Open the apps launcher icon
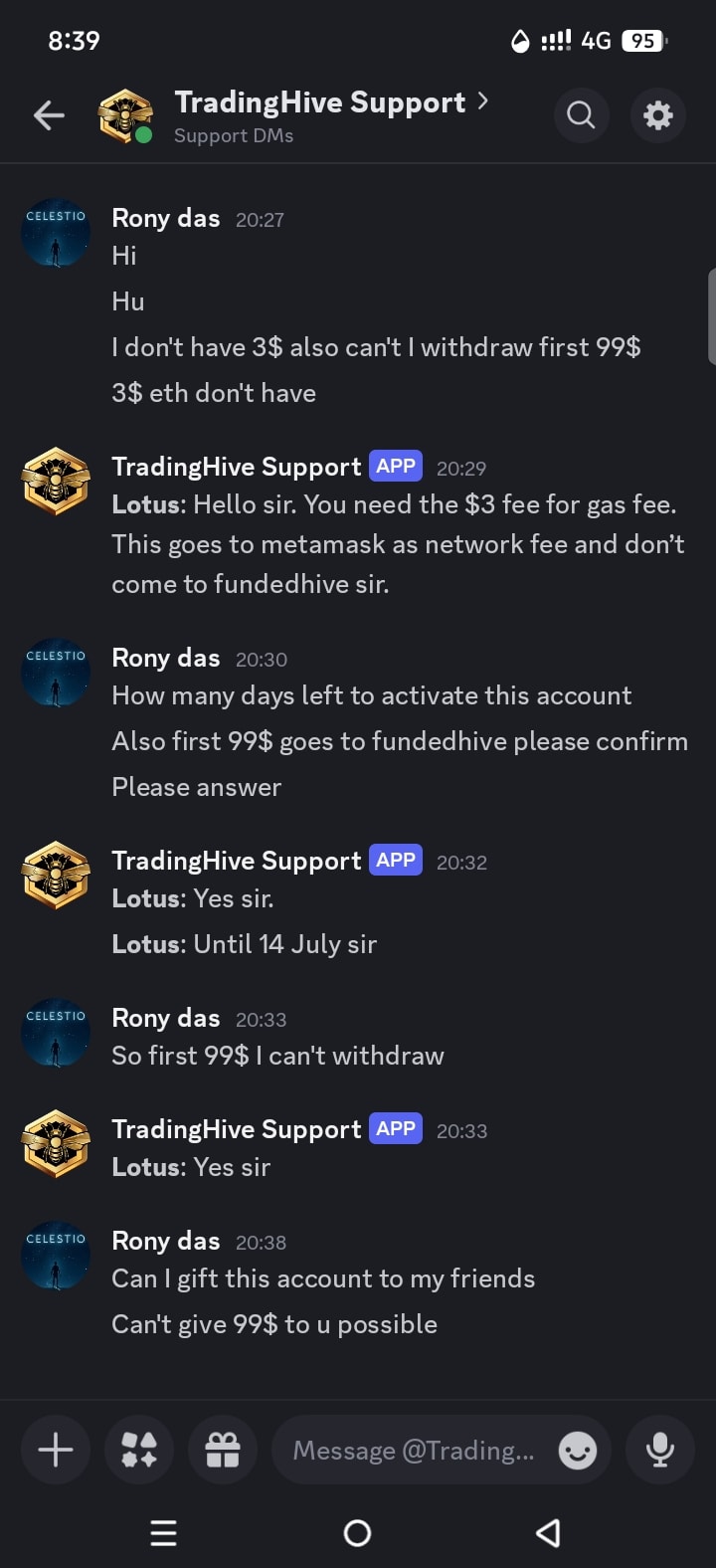 139,1450
